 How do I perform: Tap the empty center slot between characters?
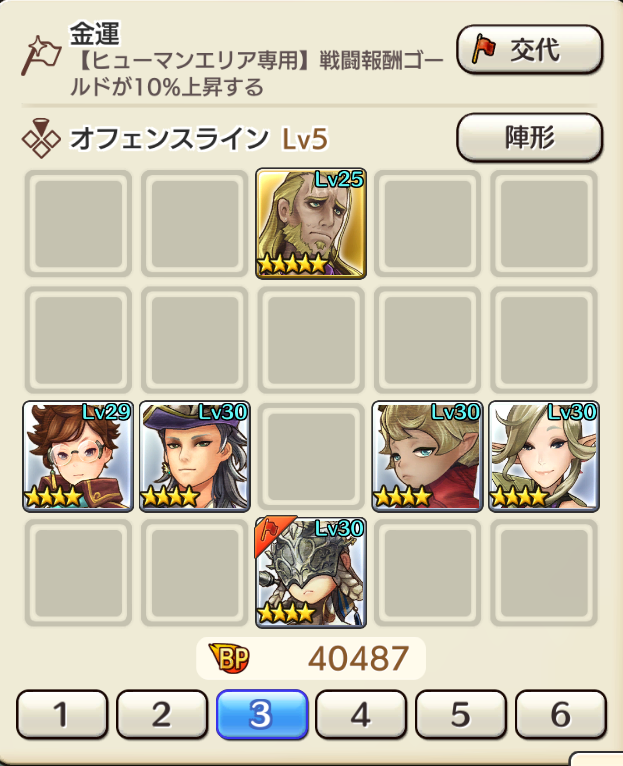tap(311, 456)
